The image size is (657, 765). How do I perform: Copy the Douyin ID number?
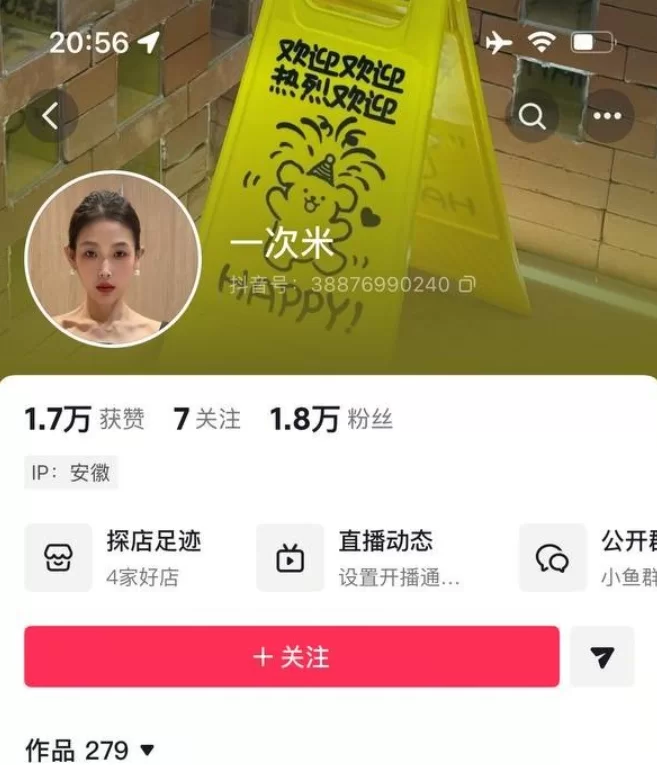pos(466,285)
